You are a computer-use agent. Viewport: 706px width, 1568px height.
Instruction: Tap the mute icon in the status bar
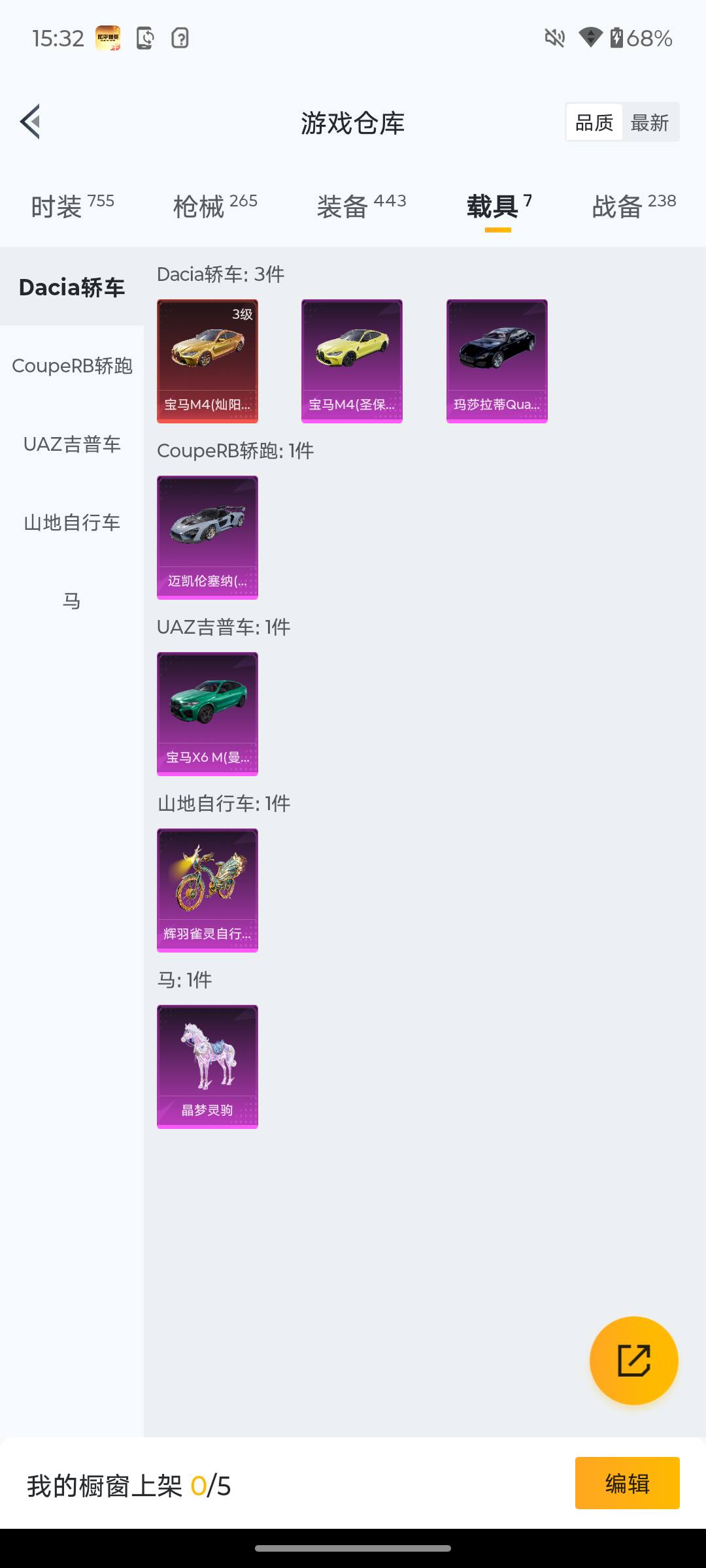[x=554, y=39]
